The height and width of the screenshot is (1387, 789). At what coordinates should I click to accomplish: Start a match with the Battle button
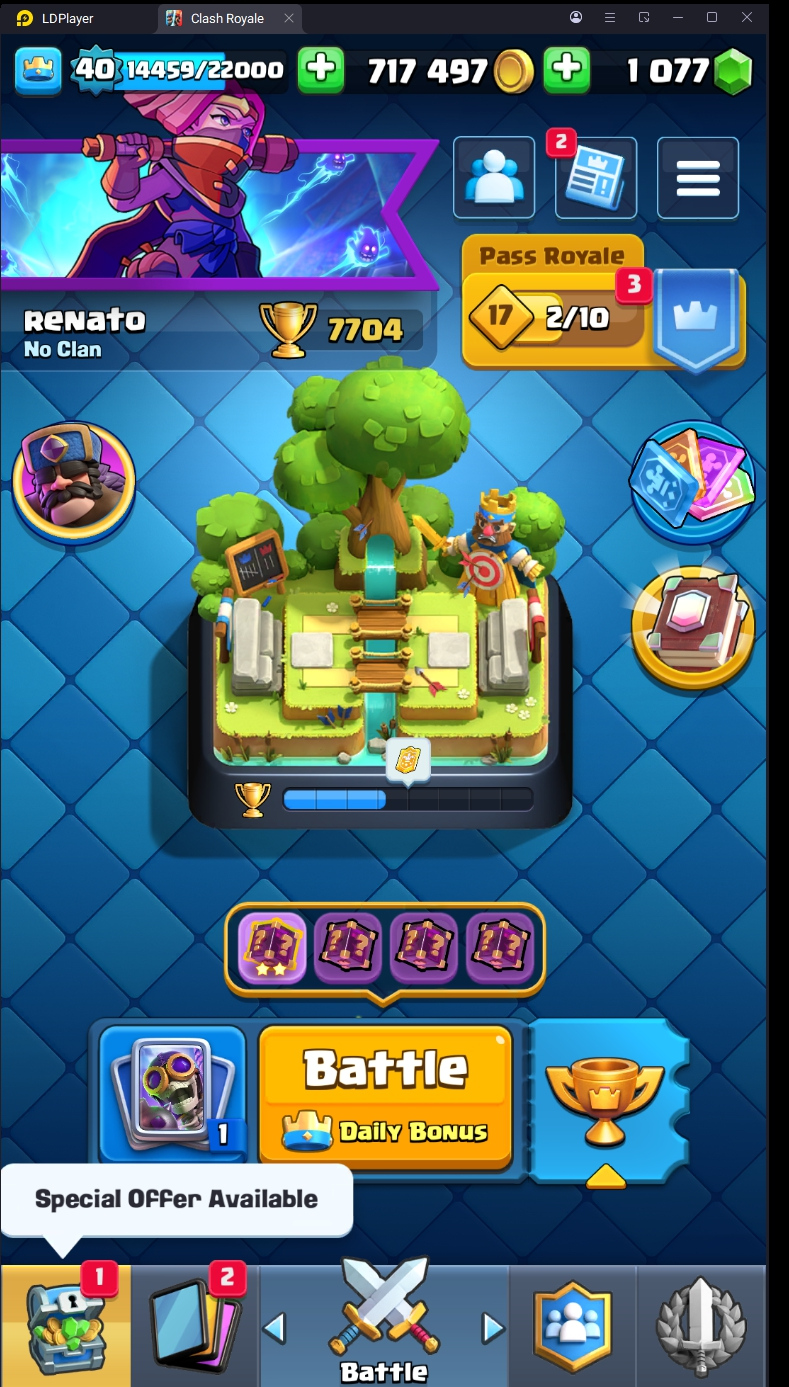click(x=385, y=1093)
